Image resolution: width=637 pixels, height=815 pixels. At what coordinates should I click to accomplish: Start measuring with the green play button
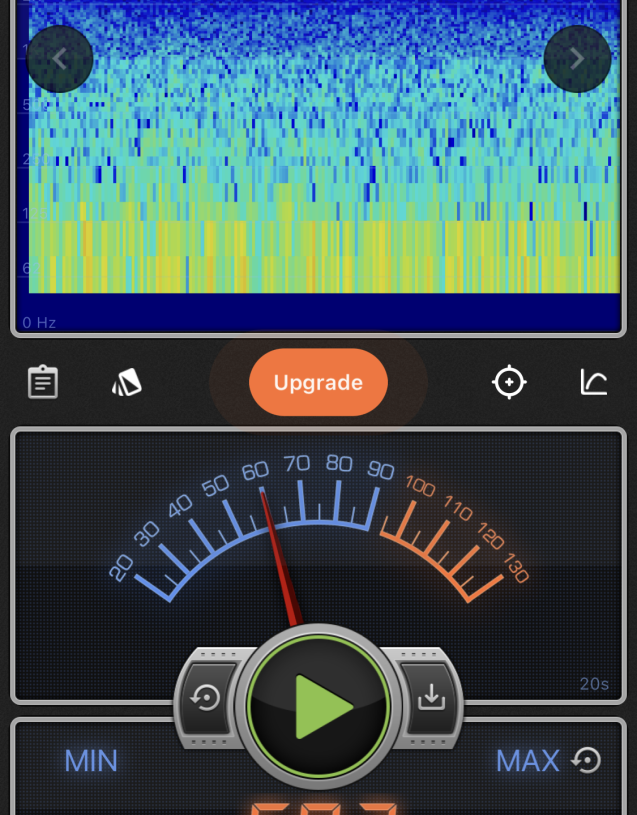[318, 706]
